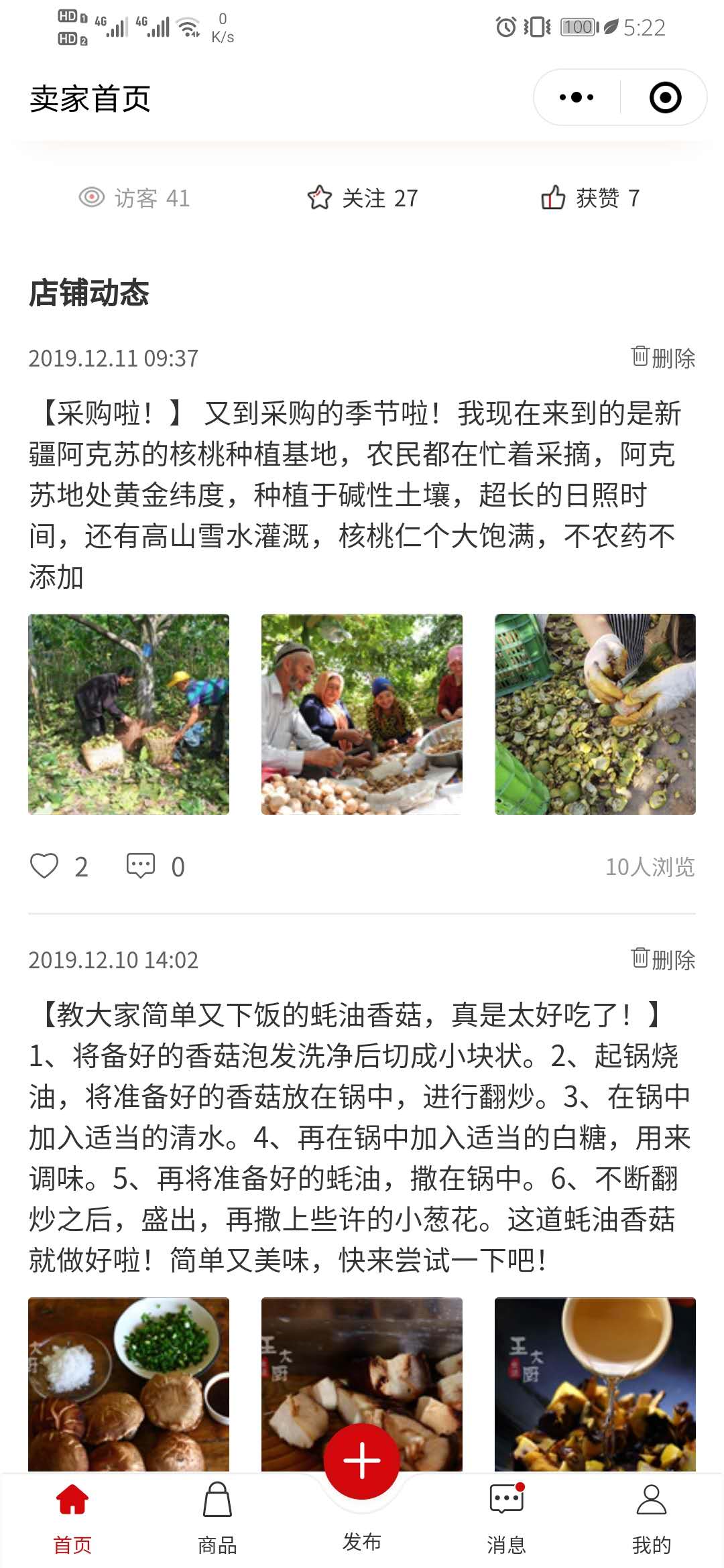Viewport: 724px width, 1568px height.
Task: Open the mini program more options menu
Action: pos(577,98)
